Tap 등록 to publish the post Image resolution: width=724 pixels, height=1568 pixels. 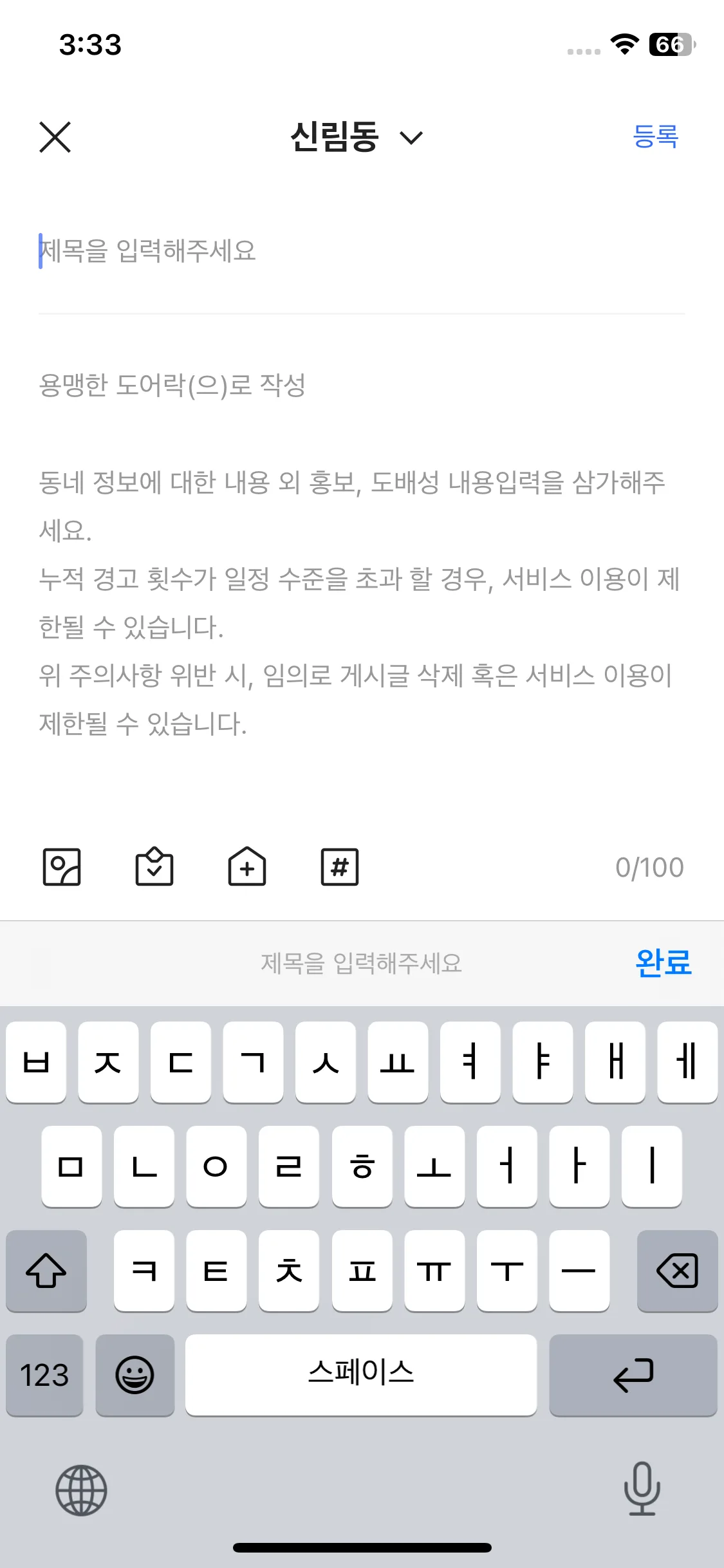pyautogui.click(x=655, y=135)
